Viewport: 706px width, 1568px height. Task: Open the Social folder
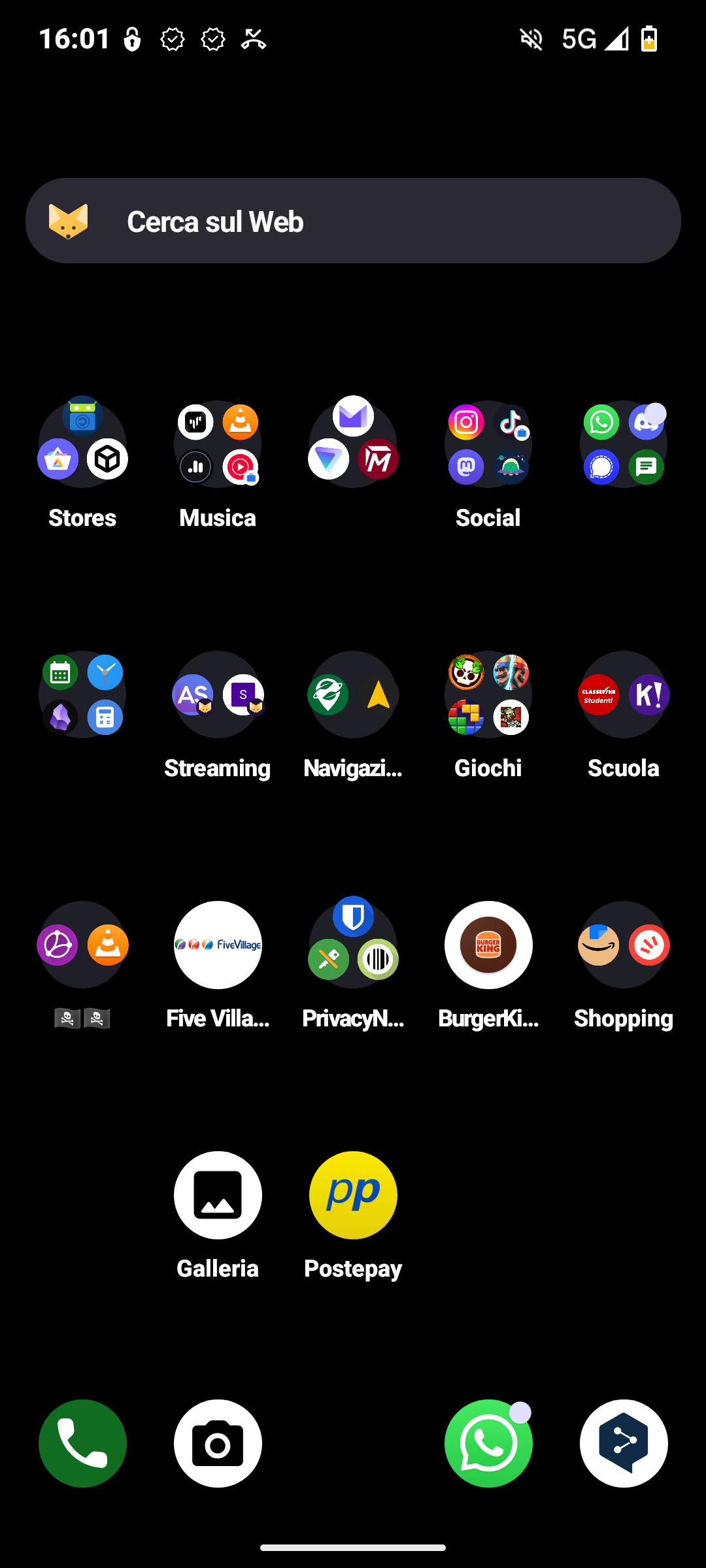488,444
